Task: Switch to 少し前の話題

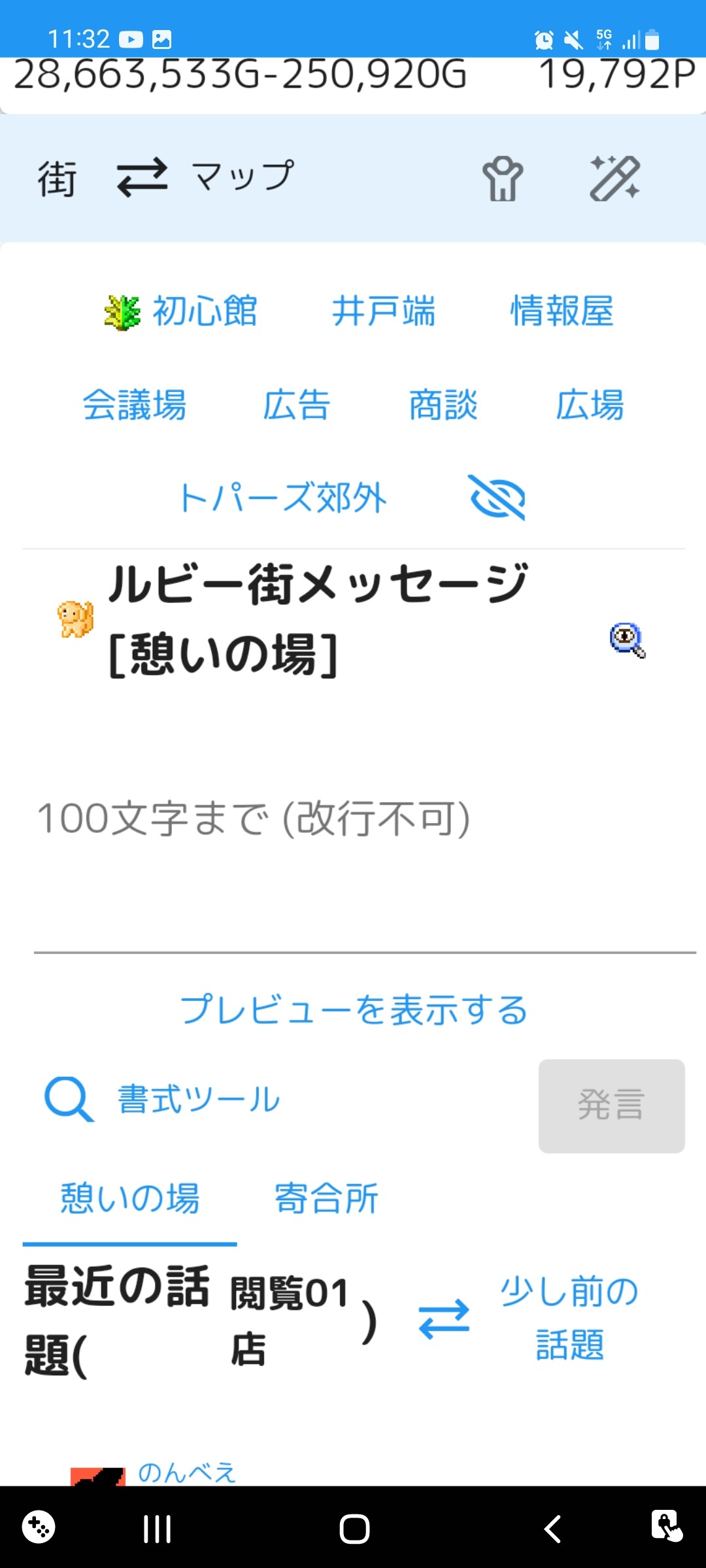Action: [x=569, y=1318]
